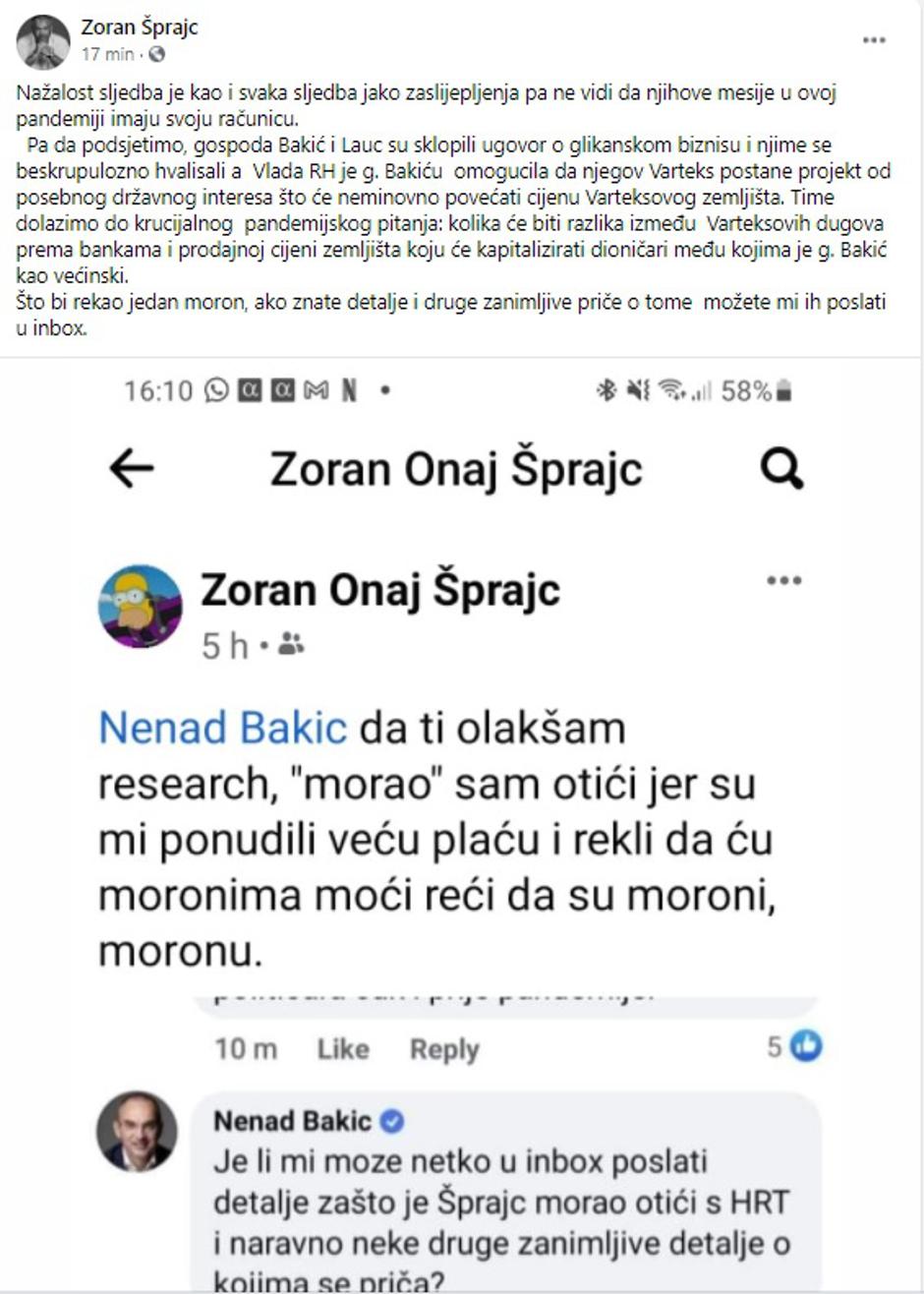This screenshot has height=1294, width=924.
Task: Open the post's 17 min timestamp
Action: 107,55
